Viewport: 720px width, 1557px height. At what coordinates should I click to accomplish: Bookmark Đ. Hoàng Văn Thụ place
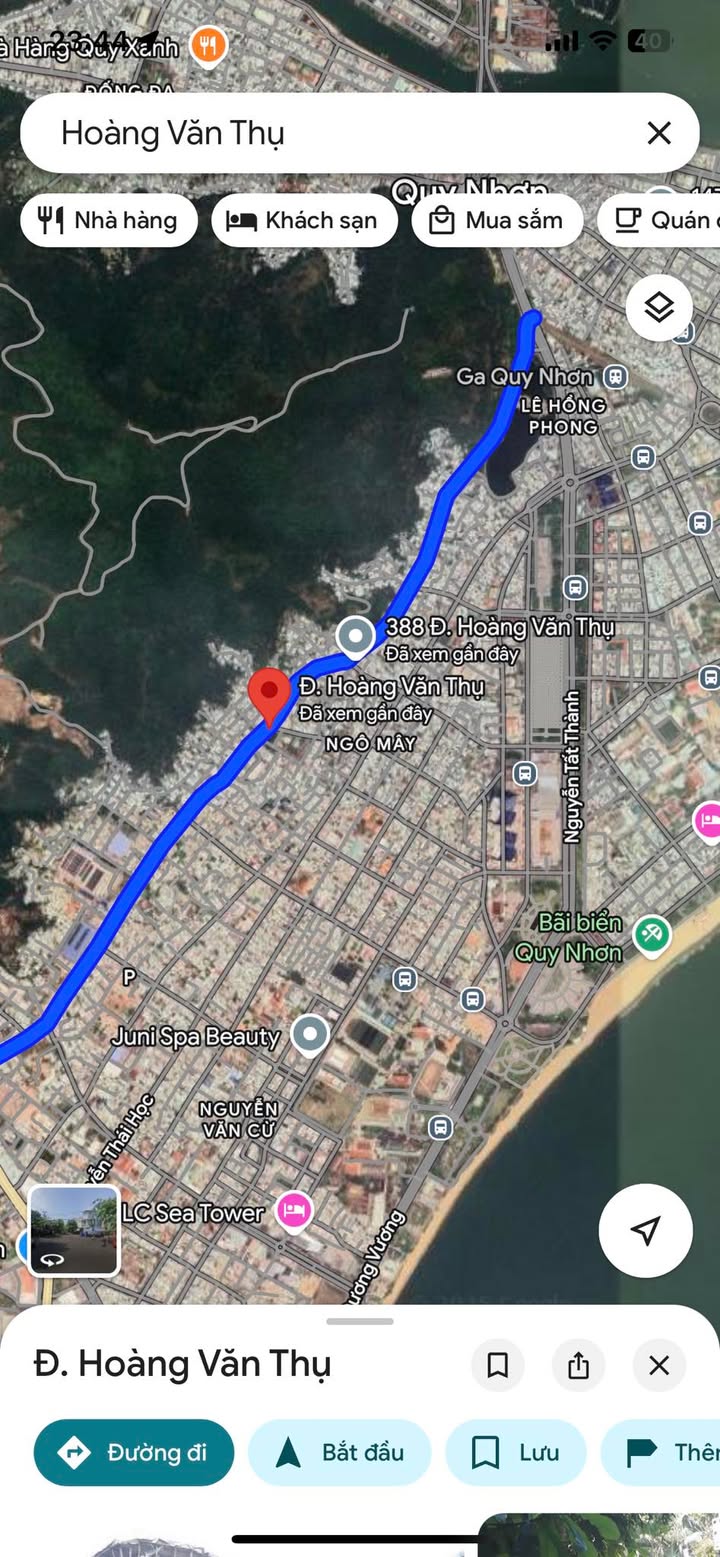[497, 1365]
